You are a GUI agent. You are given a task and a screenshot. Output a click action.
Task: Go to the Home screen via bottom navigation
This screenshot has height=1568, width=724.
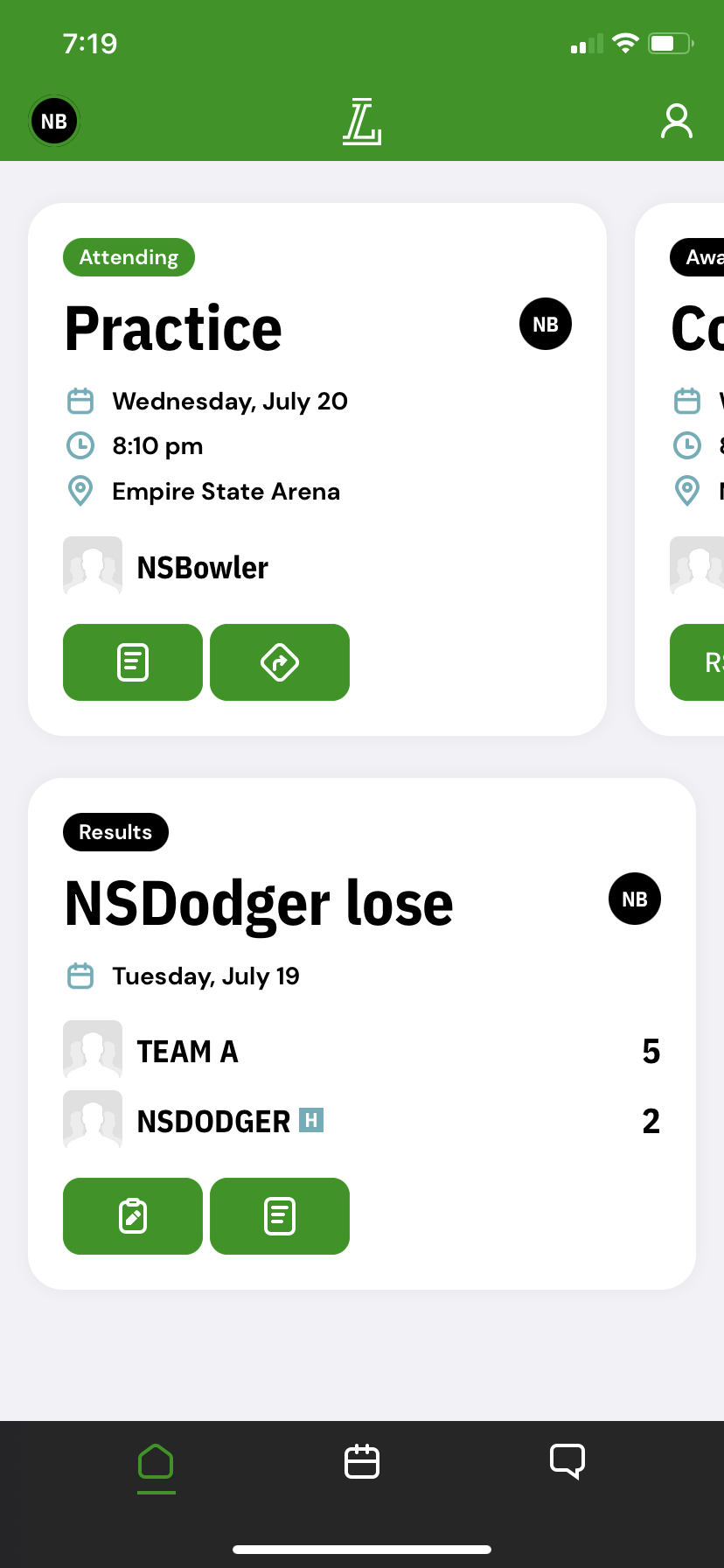[x=156, y=1461]
